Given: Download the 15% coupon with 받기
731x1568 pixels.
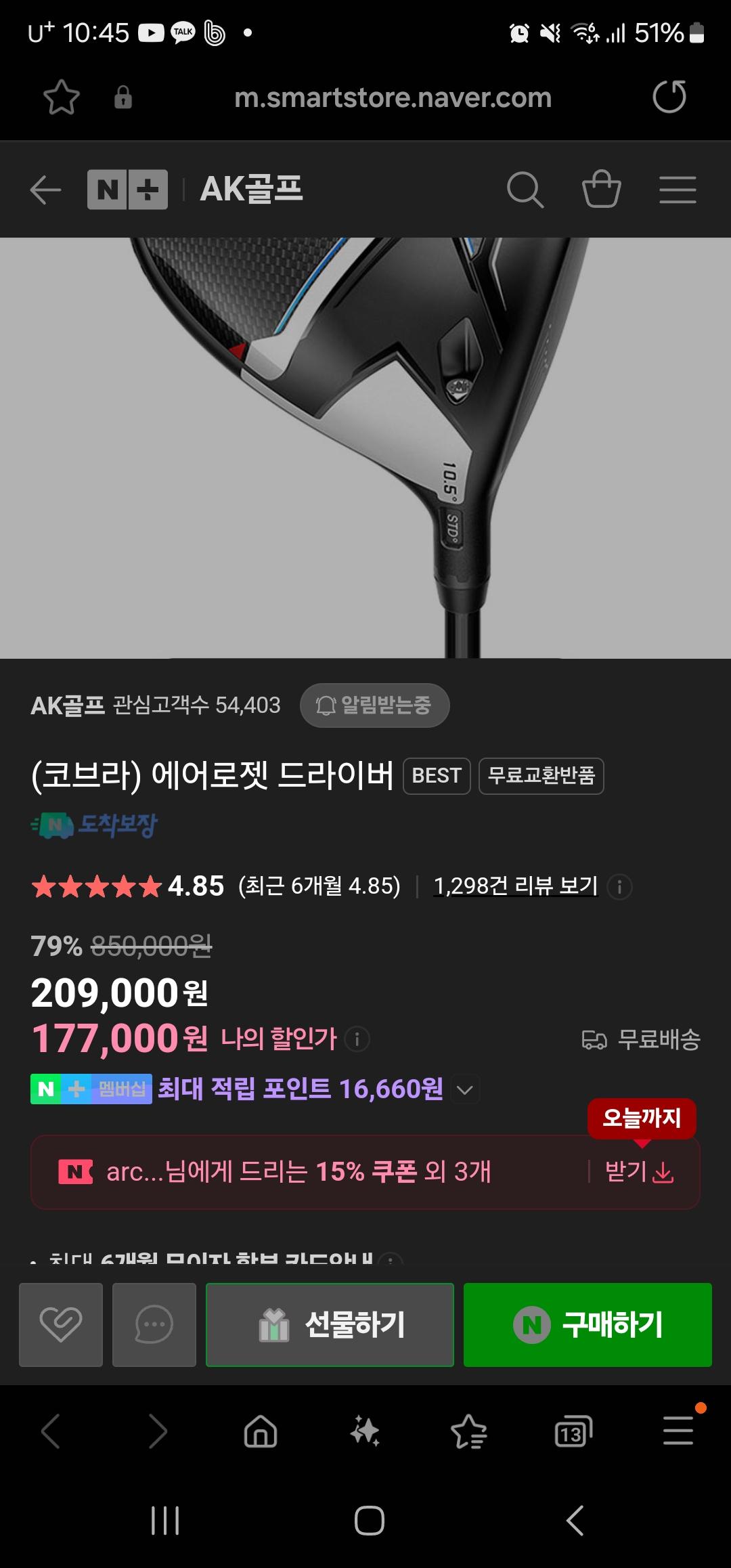Looking at the screenshot, I should (x=640, y=1172).
